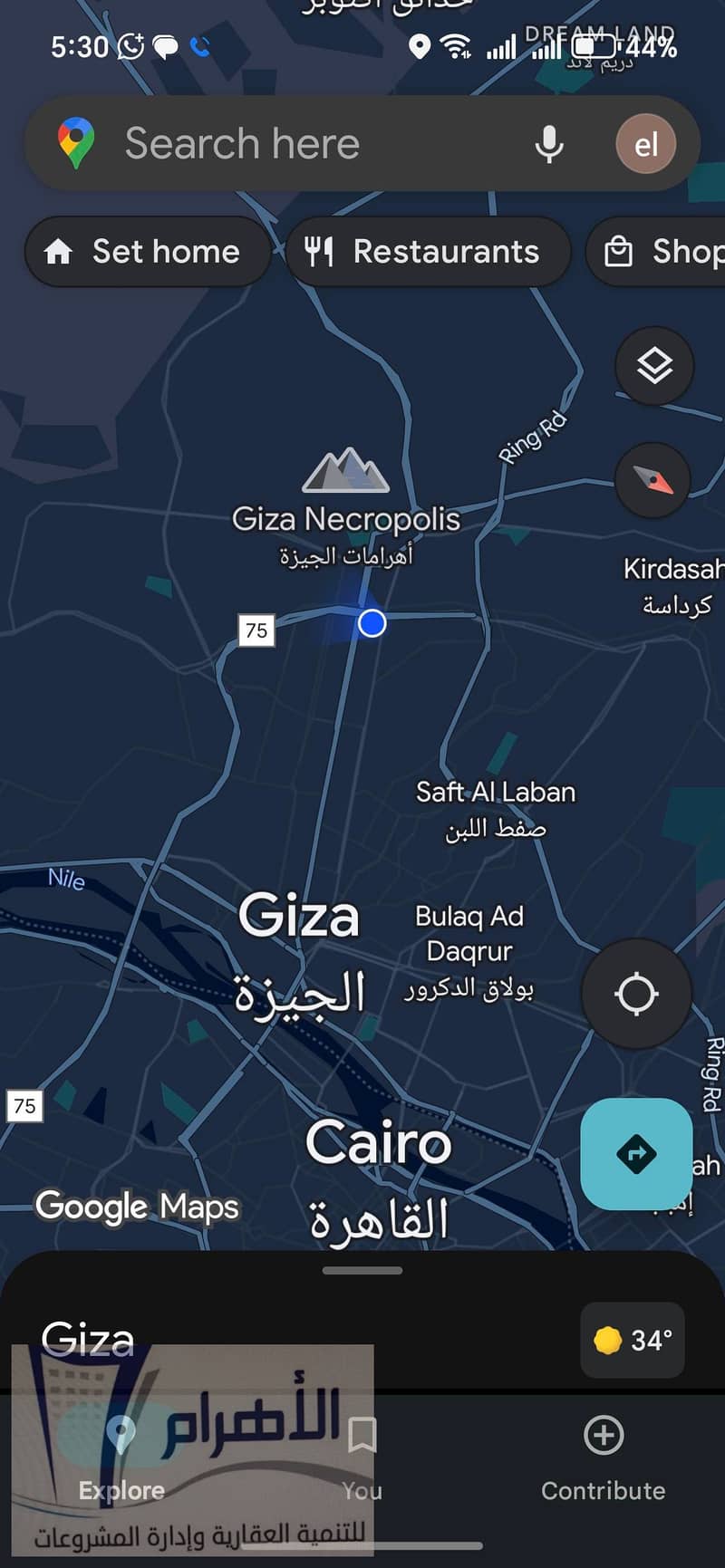
Task: Center map on my location
Action: 636,994
